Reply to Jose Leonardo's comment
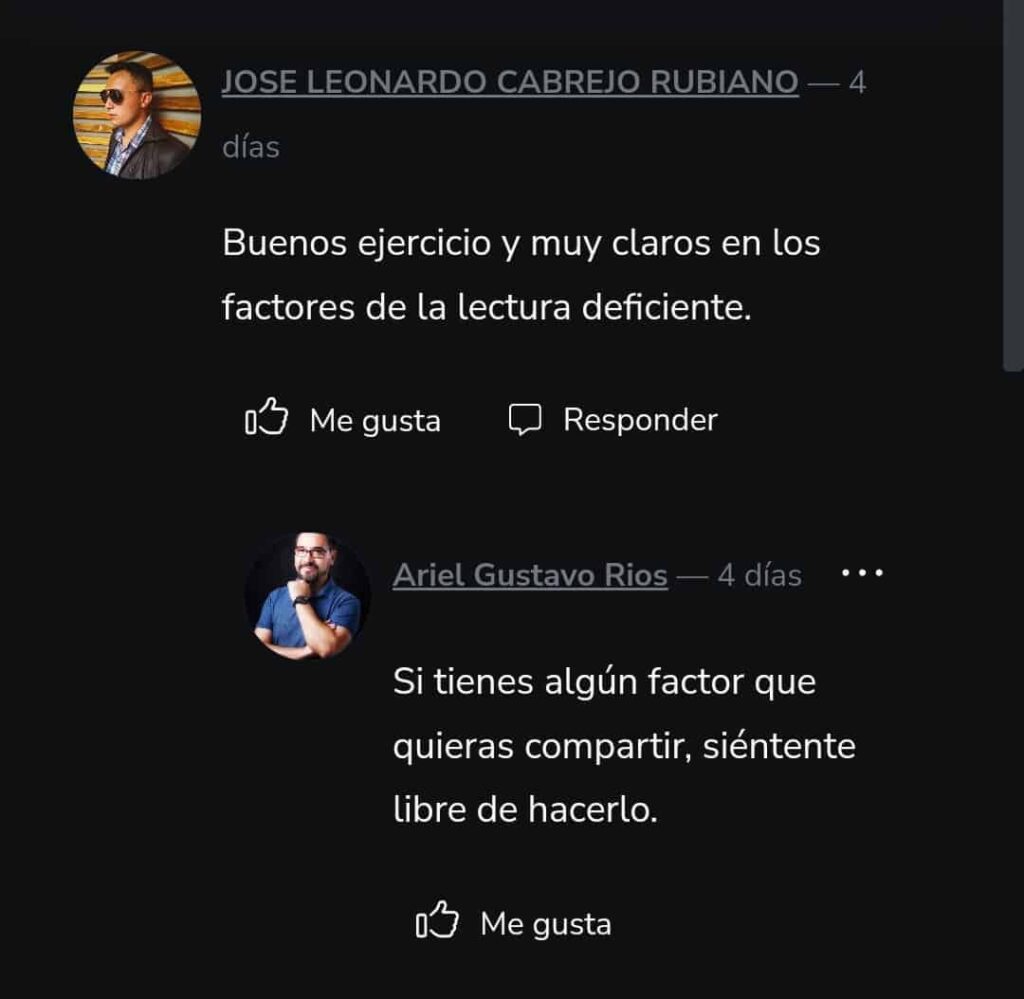 point(613,420)
